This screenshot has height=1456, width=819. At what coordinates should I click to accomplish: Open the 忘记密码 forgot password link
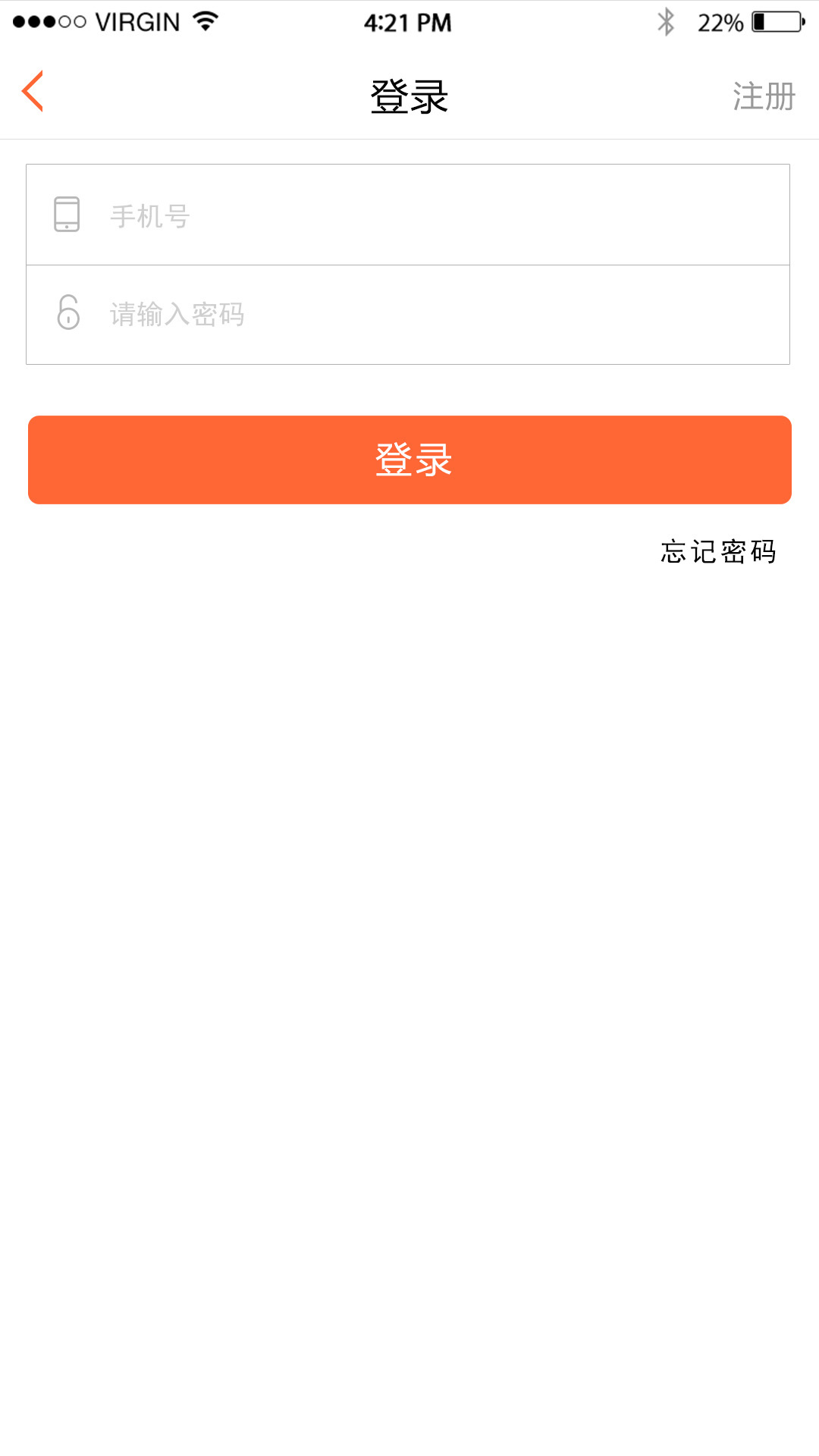[x=718, y=551]
